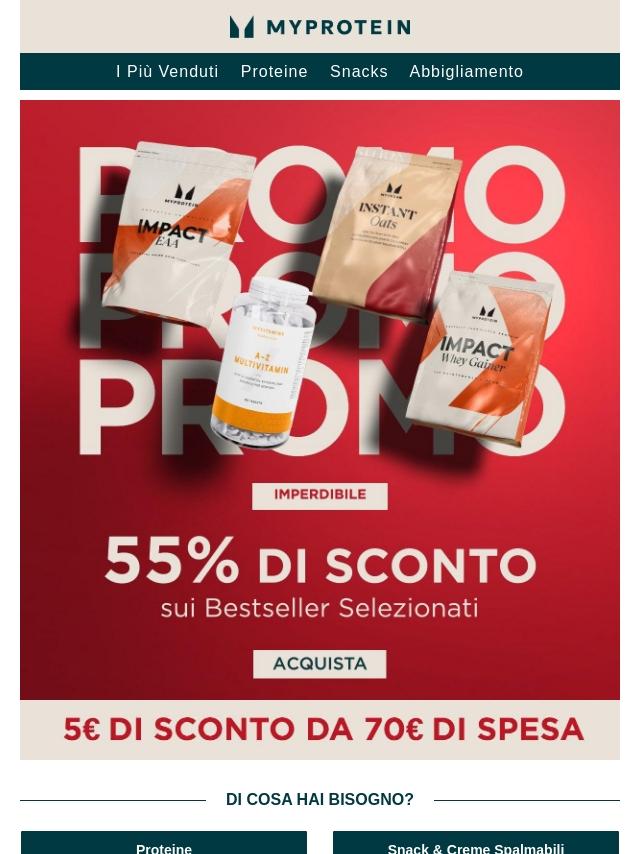Open the Proteine category button
Screen dimensions: 640x854
point(164,845)
